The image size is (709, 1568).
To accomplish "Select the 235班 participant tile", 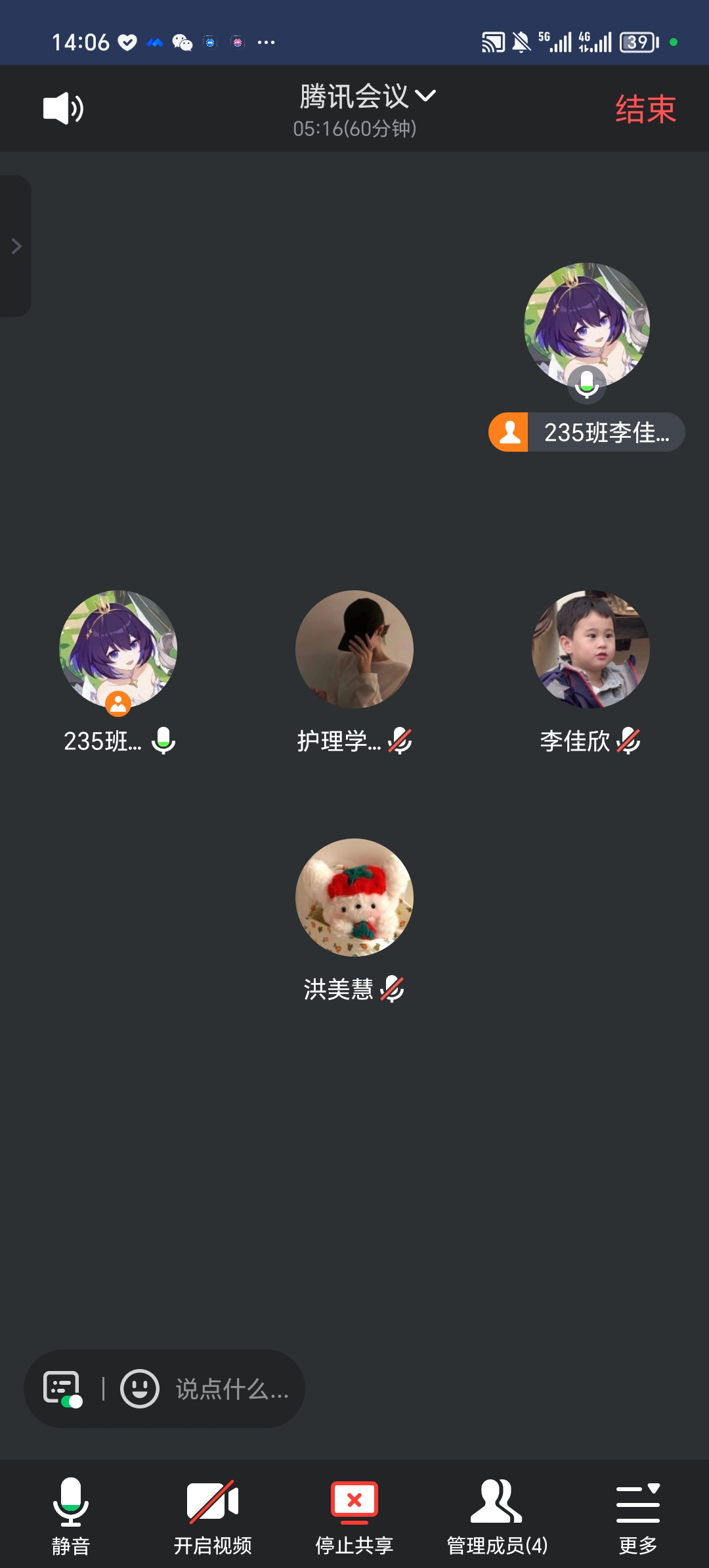I will tap(118, 649).
